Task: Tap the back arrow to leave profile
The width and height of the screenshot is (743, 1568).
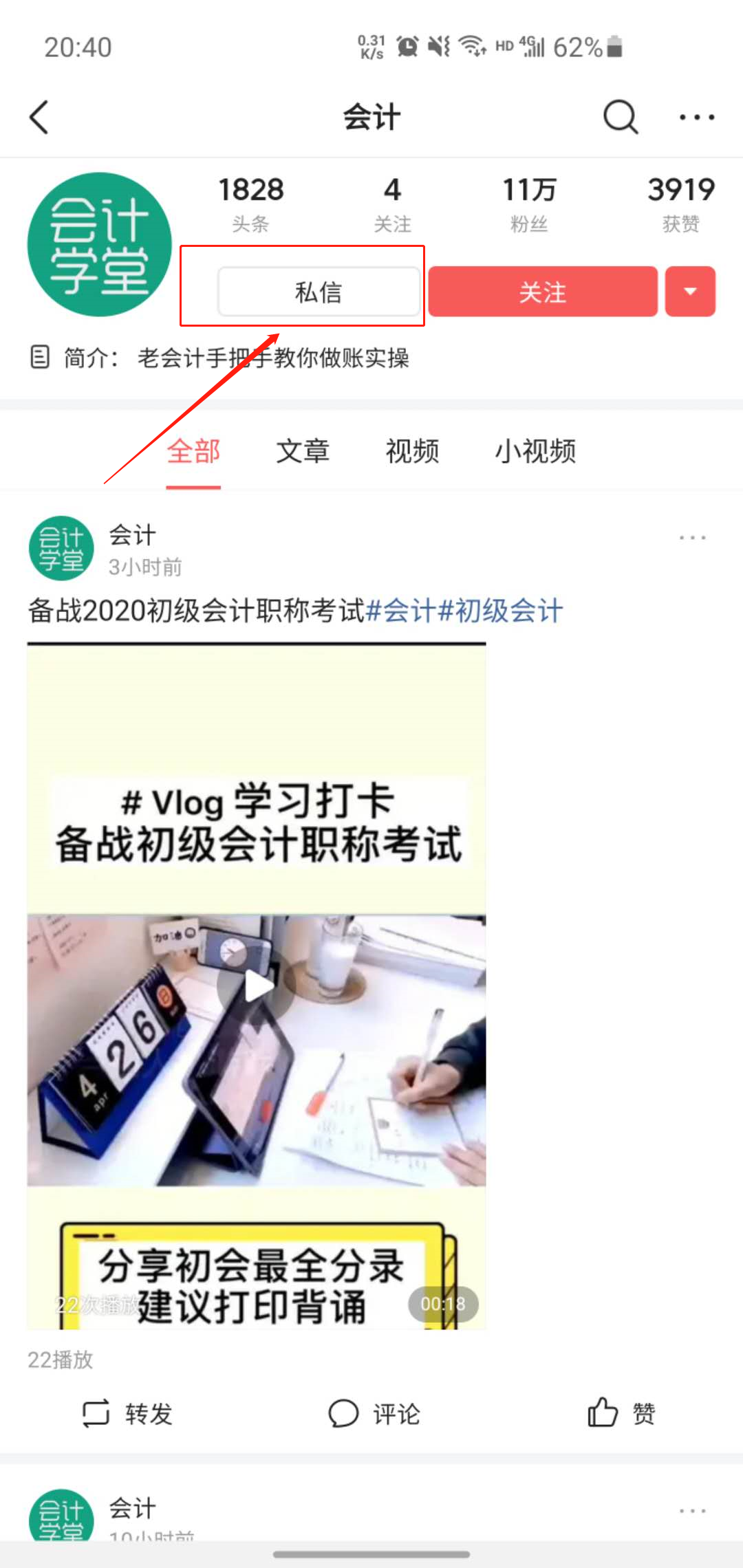Action: pos(39,117)
